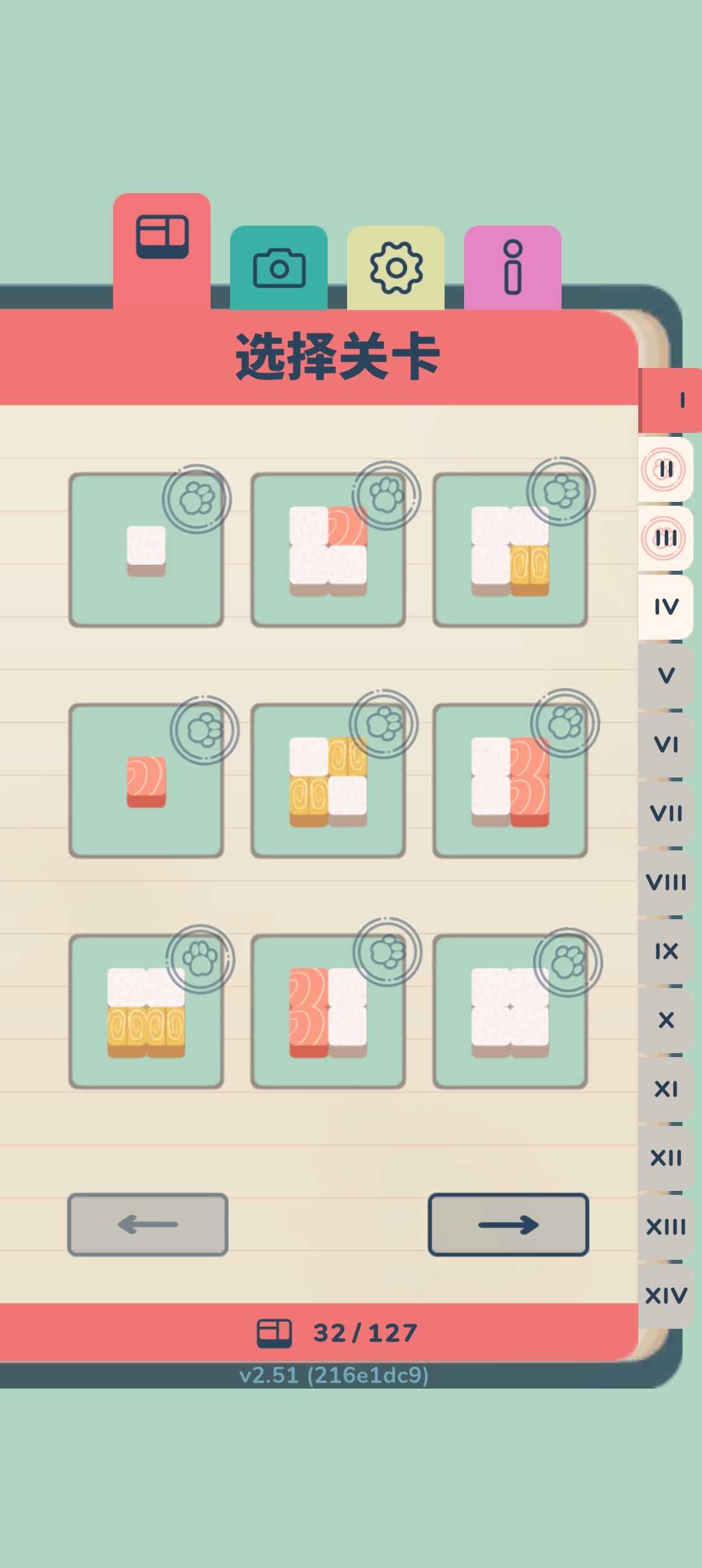Switch to chapter IV
The height and width of the screenshot is (1568, 702).
tap(666, 607)
